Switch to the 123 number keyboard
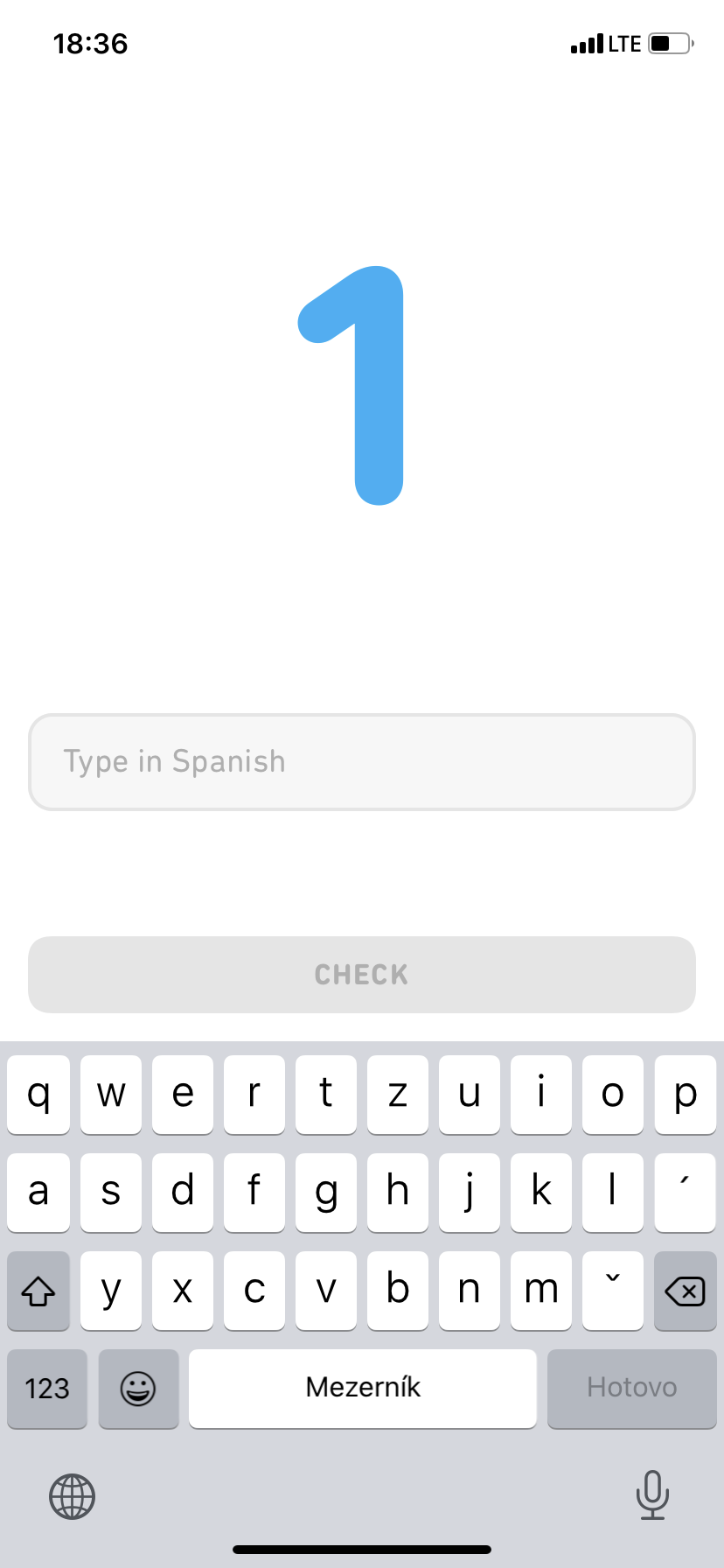724x1568 pixels. click(47, 1388)
